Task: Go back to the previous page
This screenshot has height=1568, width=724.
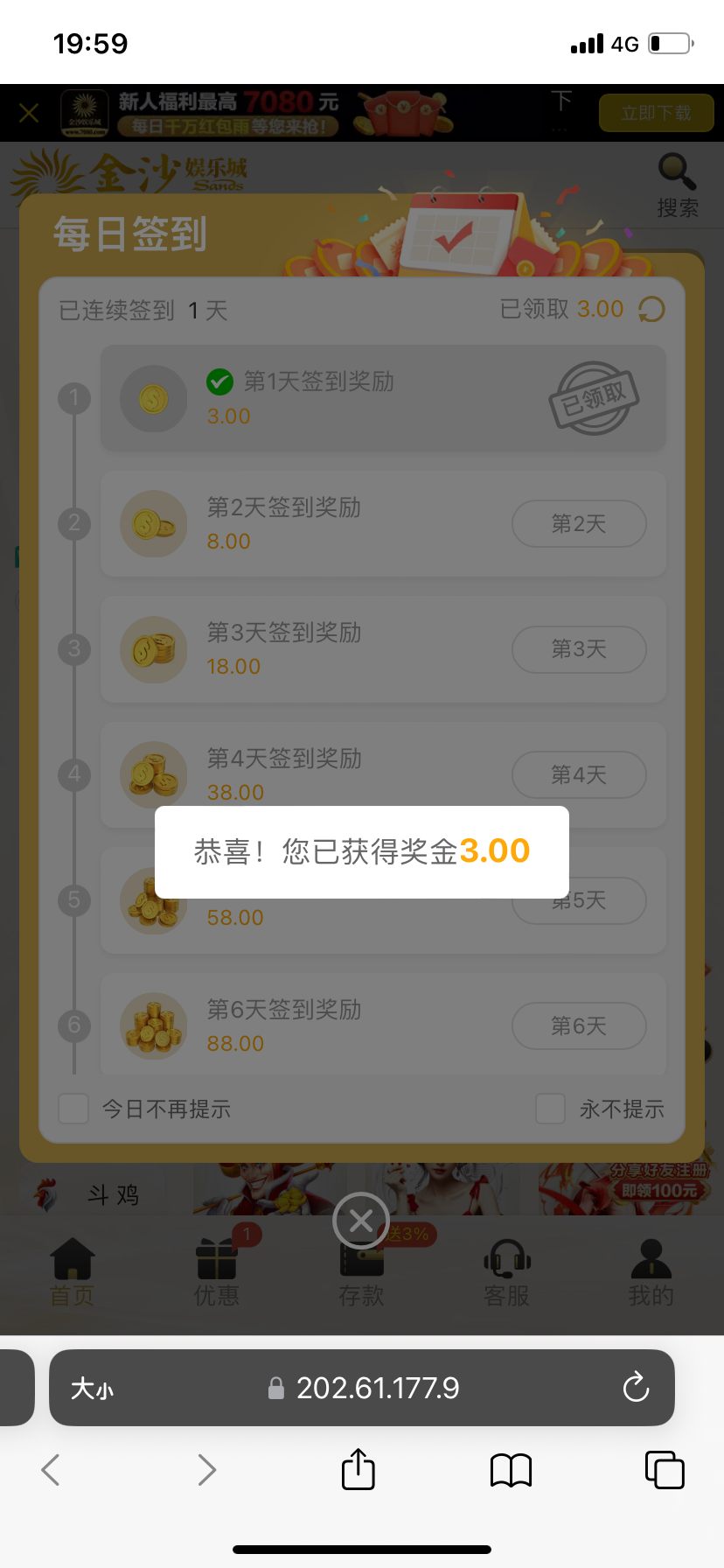Action: pyautogui.click(x=51, y=1470)
